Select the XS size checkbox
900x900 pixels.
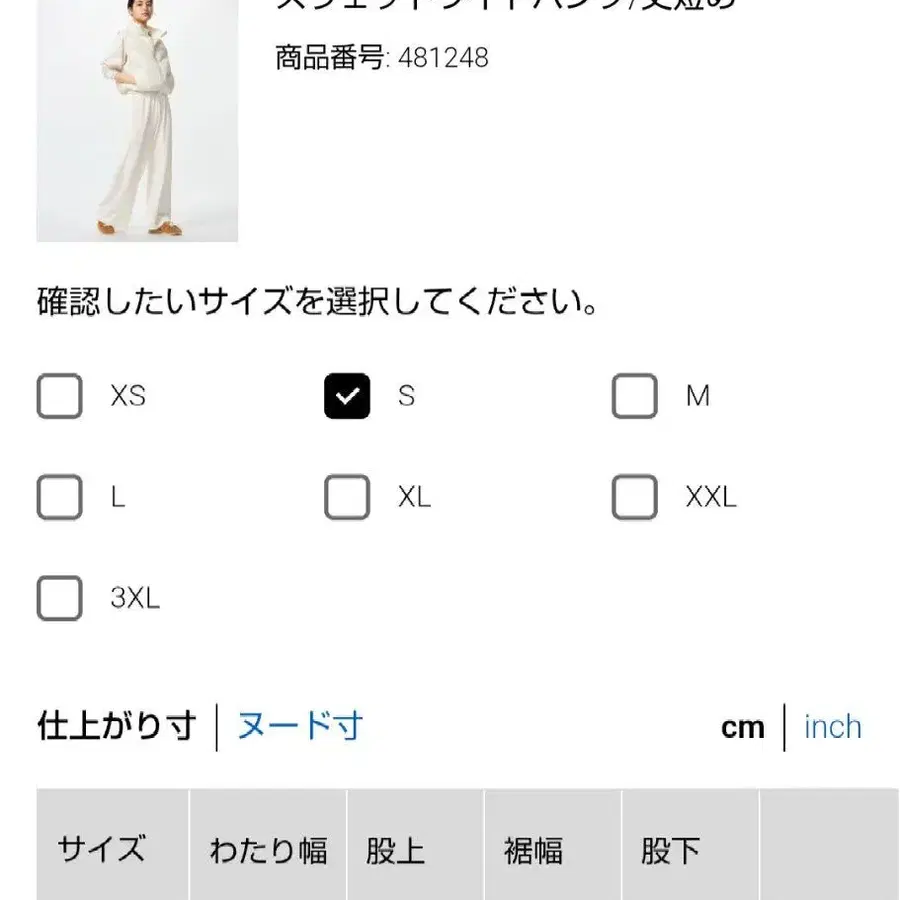point(60,396)
